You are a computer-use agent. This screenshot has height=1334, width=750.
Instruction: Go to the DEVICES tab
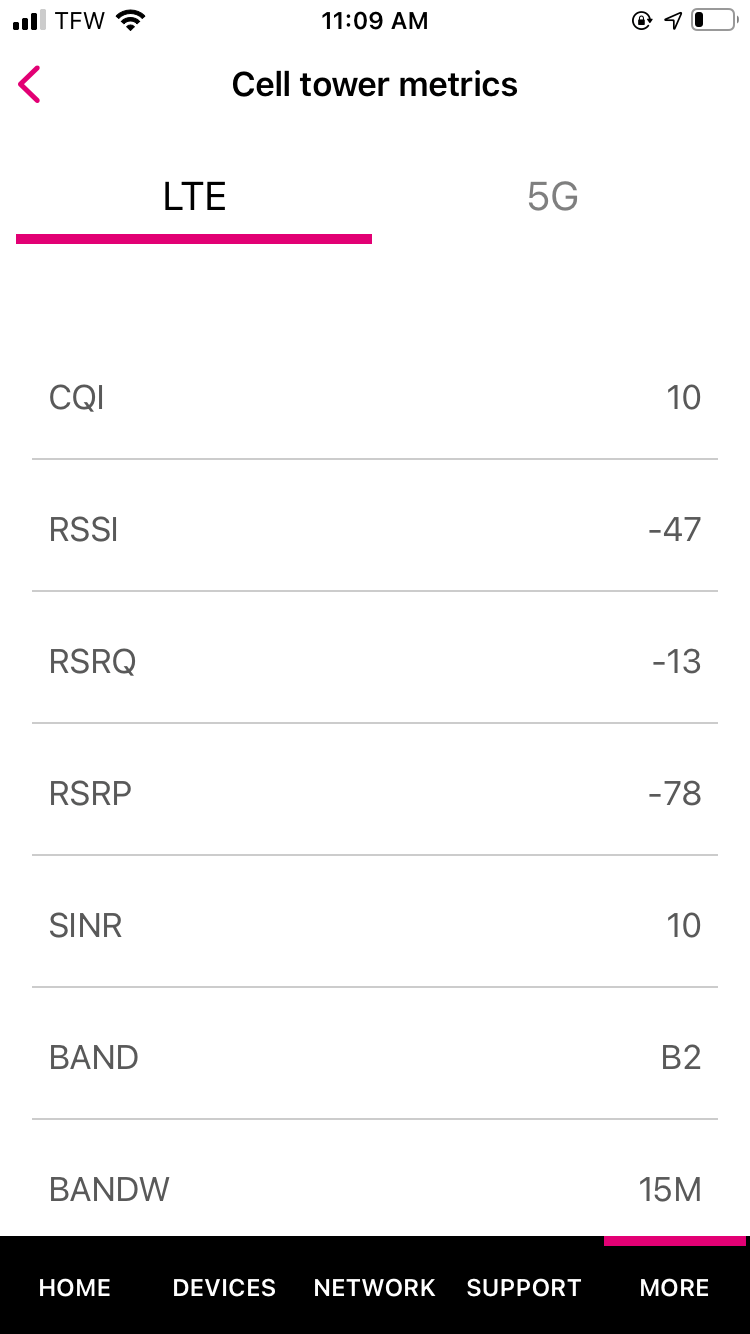224,1287
